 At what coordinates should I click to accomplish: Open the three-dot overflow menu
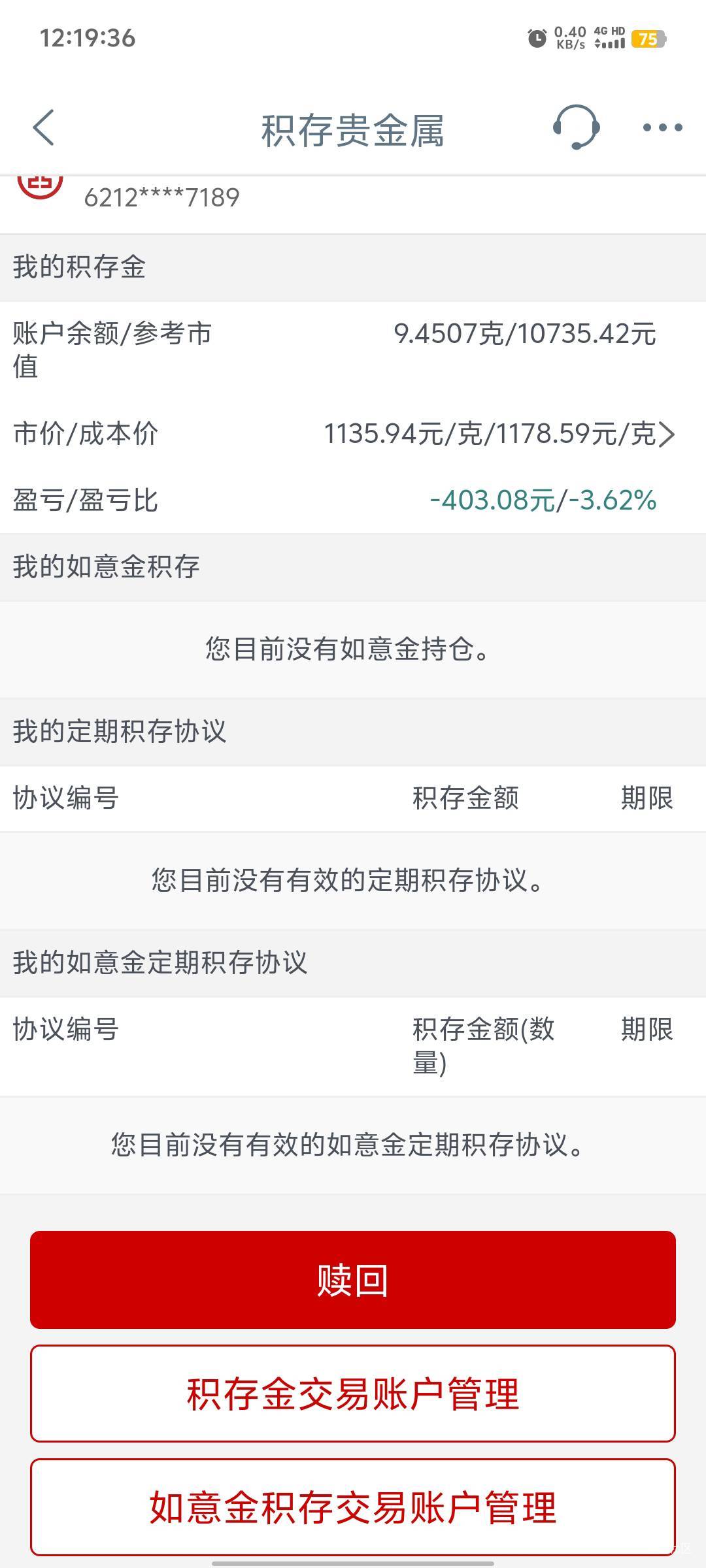click(x=662, y=128)
